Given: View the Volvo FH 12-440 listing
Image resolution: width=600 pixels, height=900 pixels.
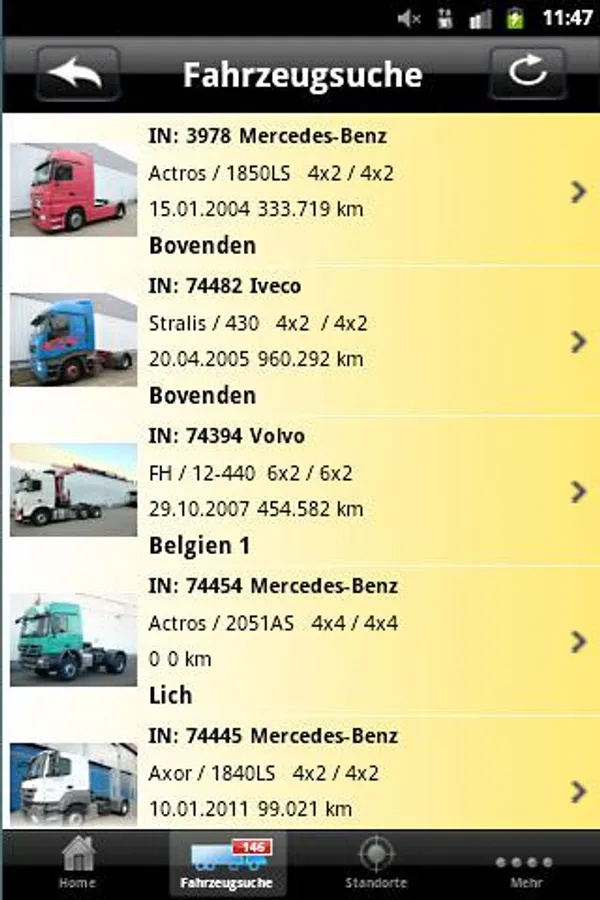Looking at the screenshot, I should (300, 491).
